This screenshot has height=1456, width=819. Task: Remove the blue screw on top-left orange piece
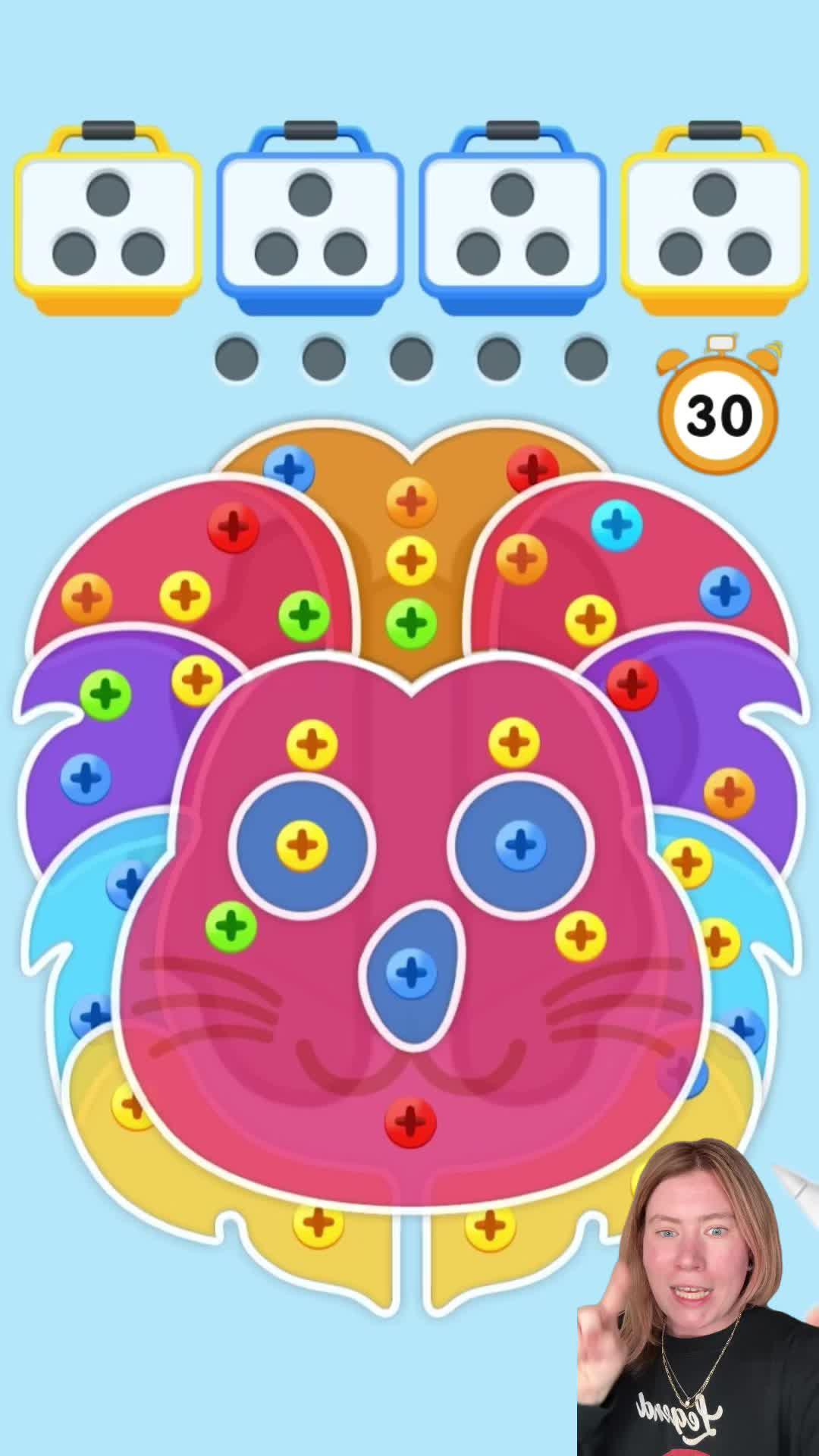click(289, 468)
